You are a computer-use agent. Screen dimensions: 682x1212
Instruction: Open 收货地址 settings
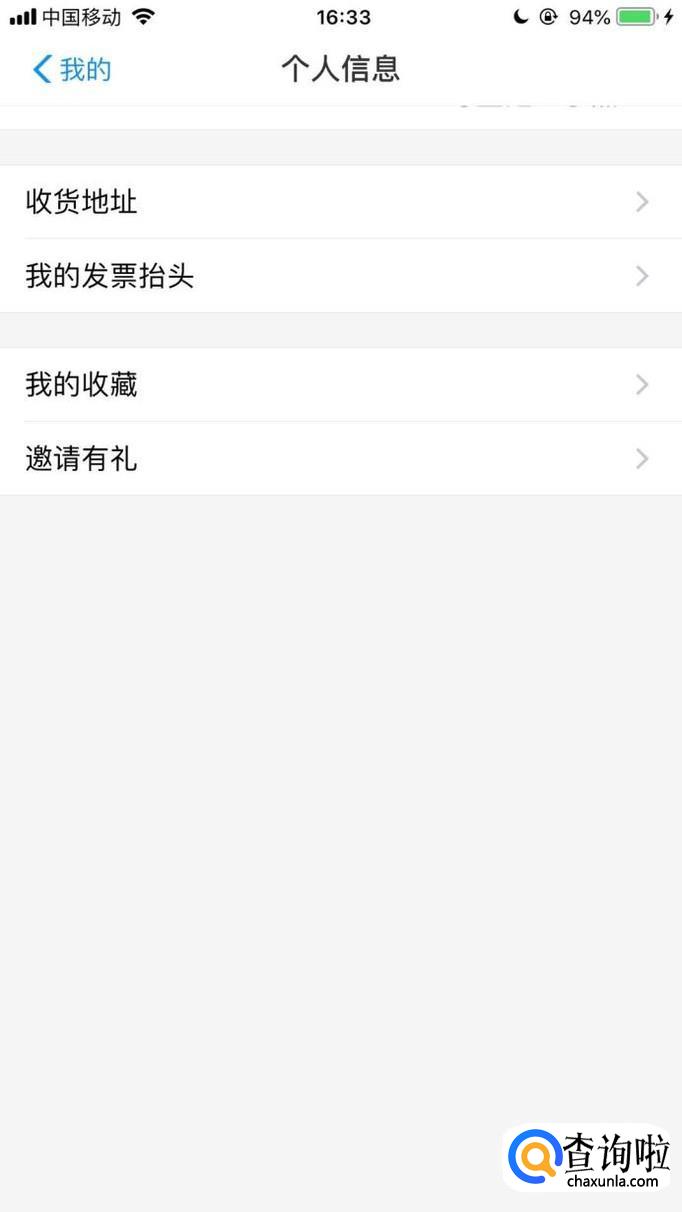pos(340,202)
